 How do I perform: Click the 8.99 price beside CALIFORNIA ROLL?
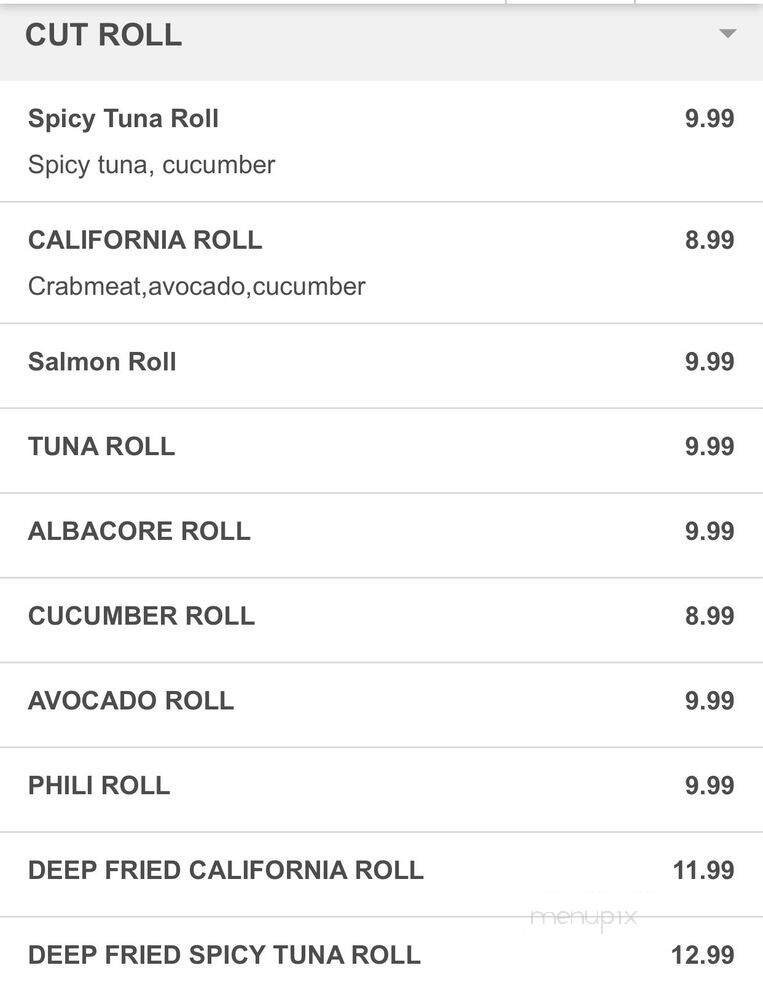[709, 240]
